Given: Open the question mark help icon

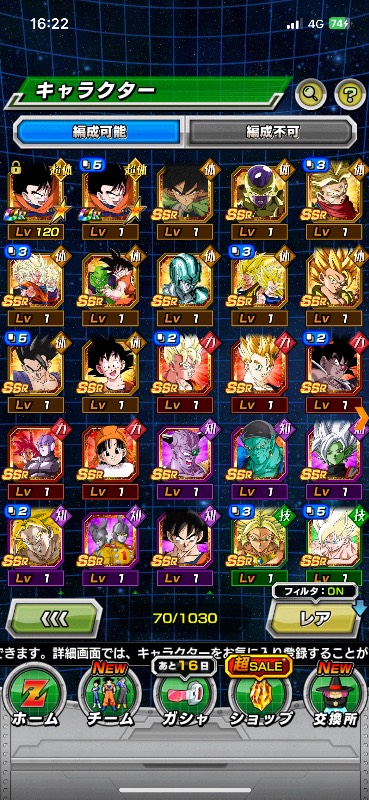Looking at the screenshot, I should [x=350, y=94].
